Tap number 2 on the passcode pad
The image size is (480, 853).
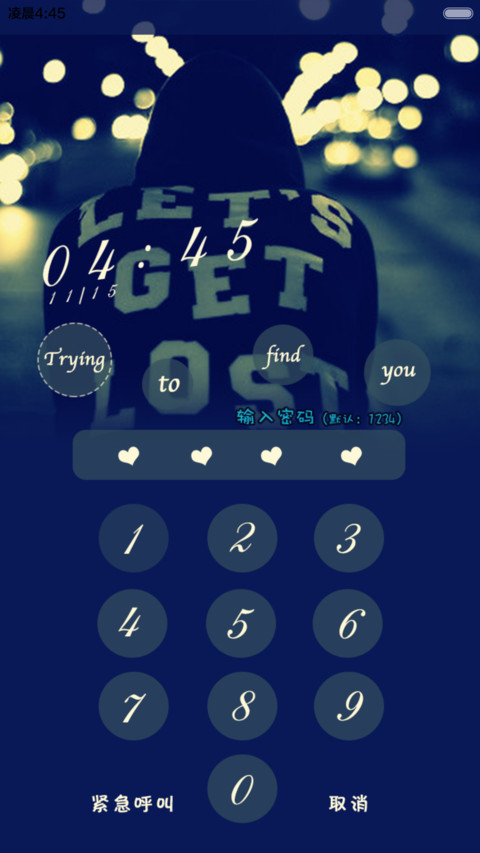242,538
